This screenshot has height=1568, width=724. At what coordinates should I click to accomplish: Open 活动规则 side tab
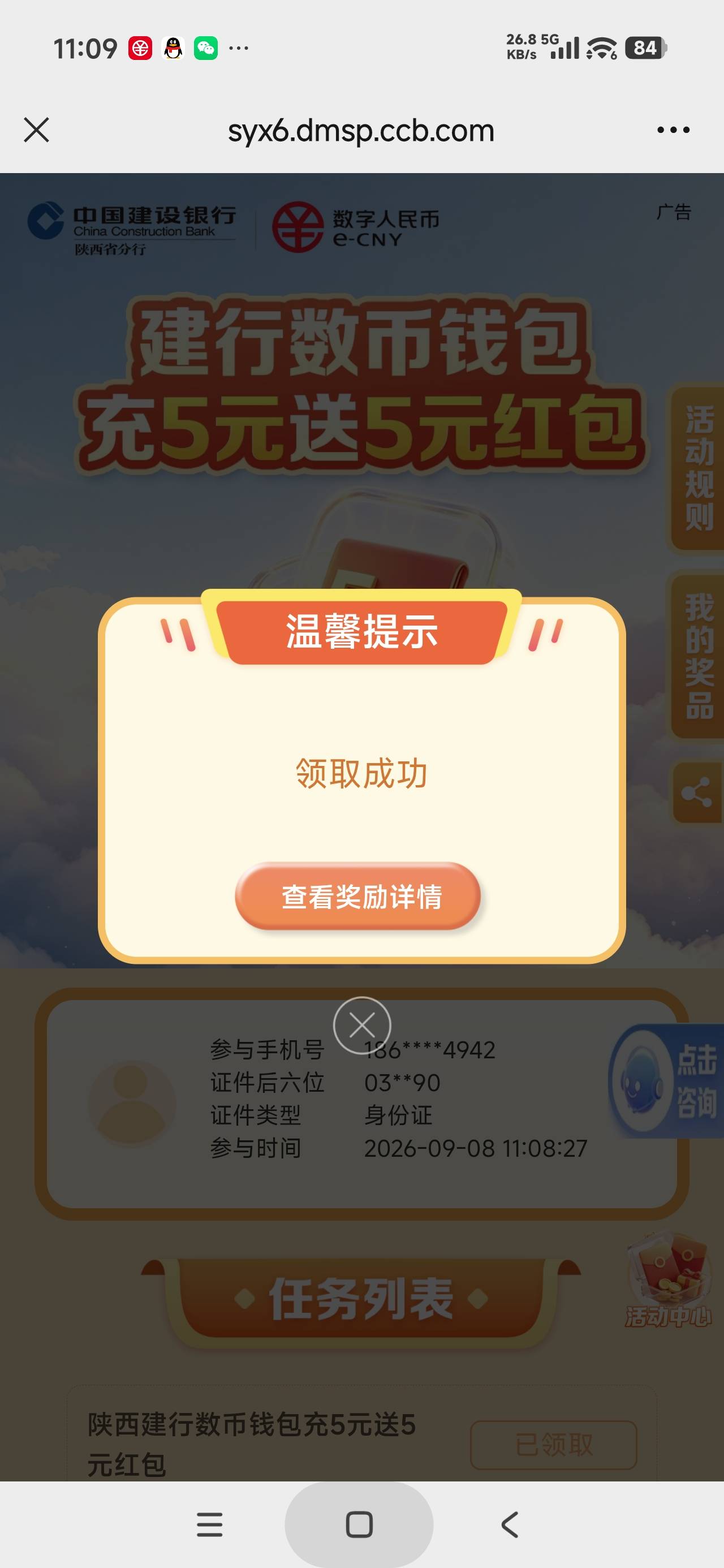coord(698,468)
